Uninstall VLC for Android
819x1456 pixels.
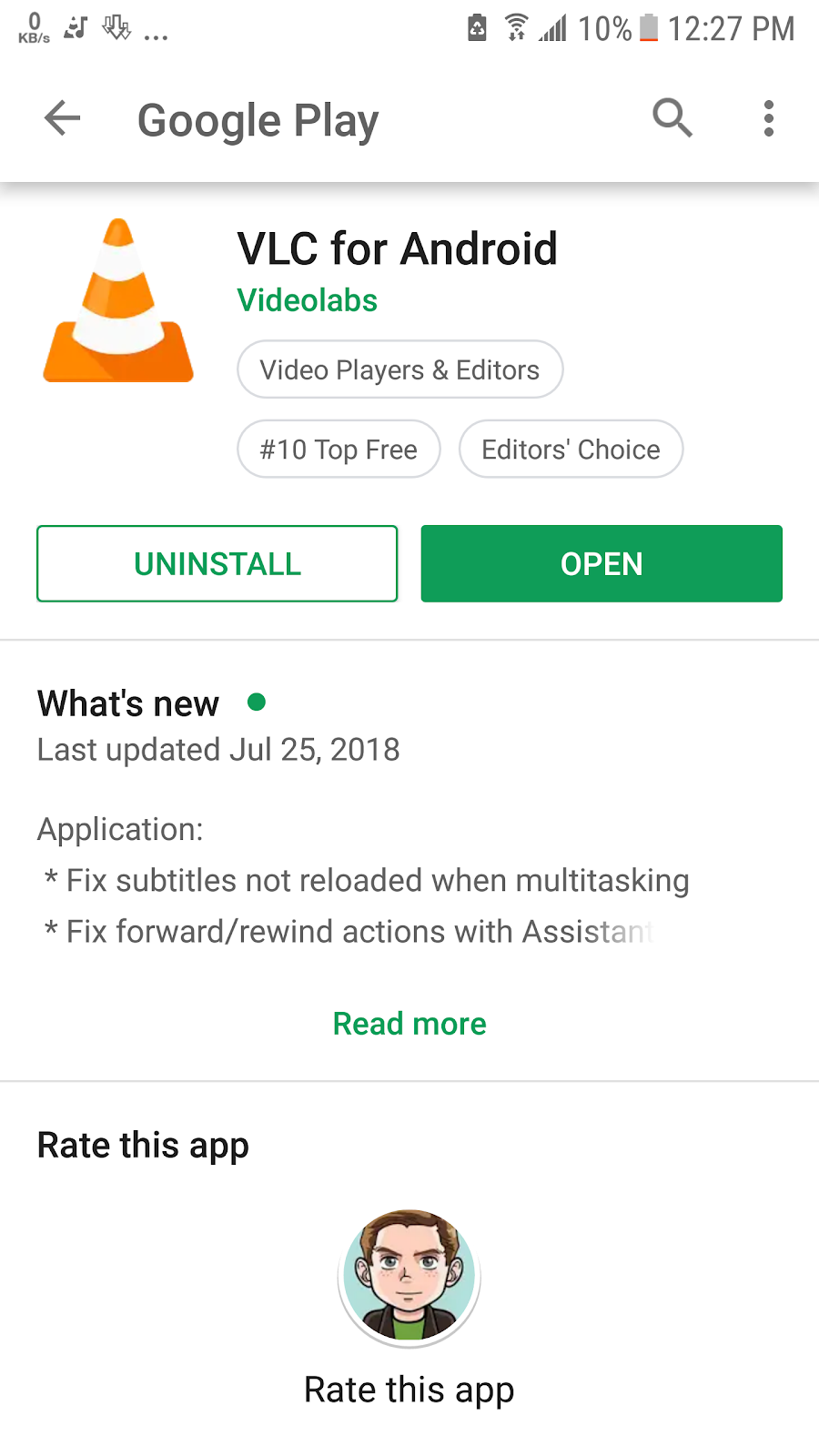(x=217, y=564)
